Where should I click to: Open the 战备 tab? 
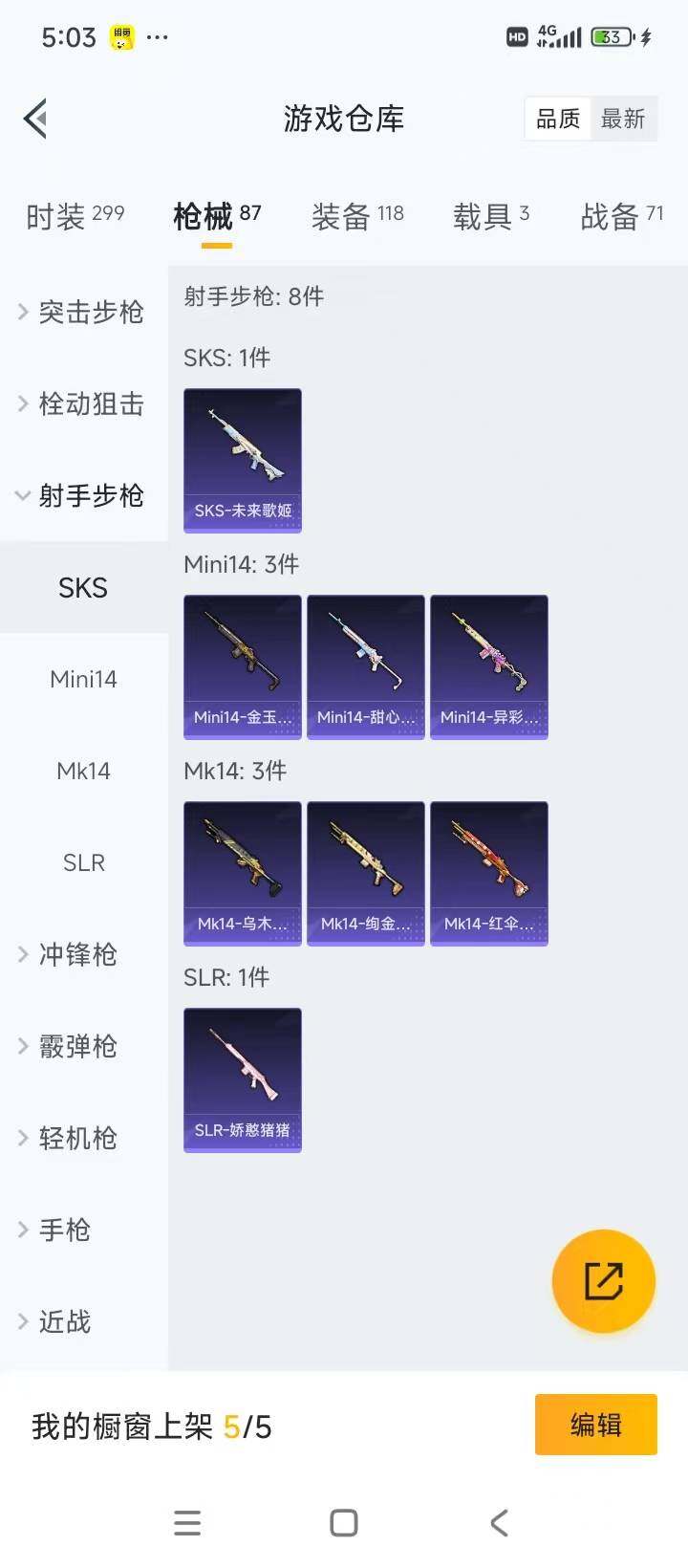[621, 217]
